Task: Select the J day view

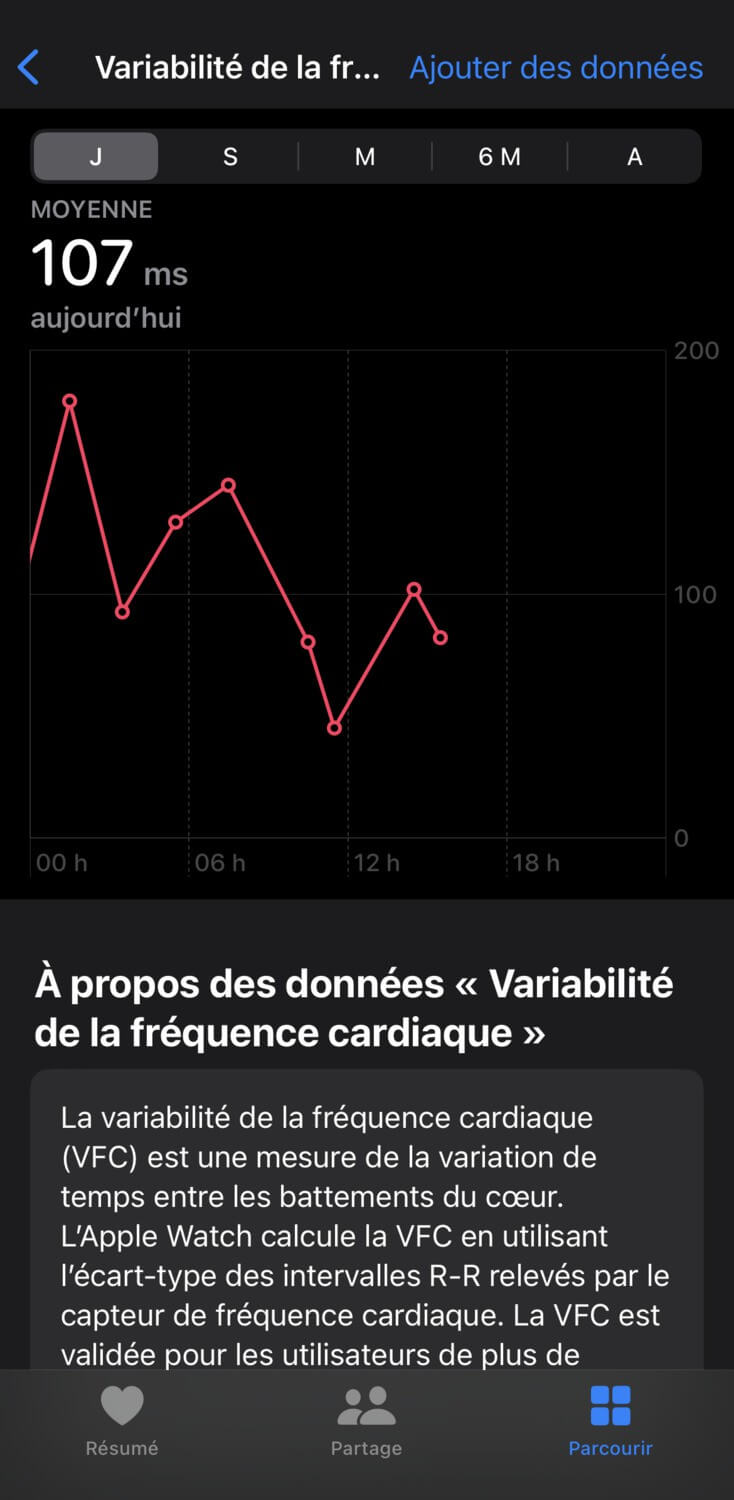Action: coord(96,157)
